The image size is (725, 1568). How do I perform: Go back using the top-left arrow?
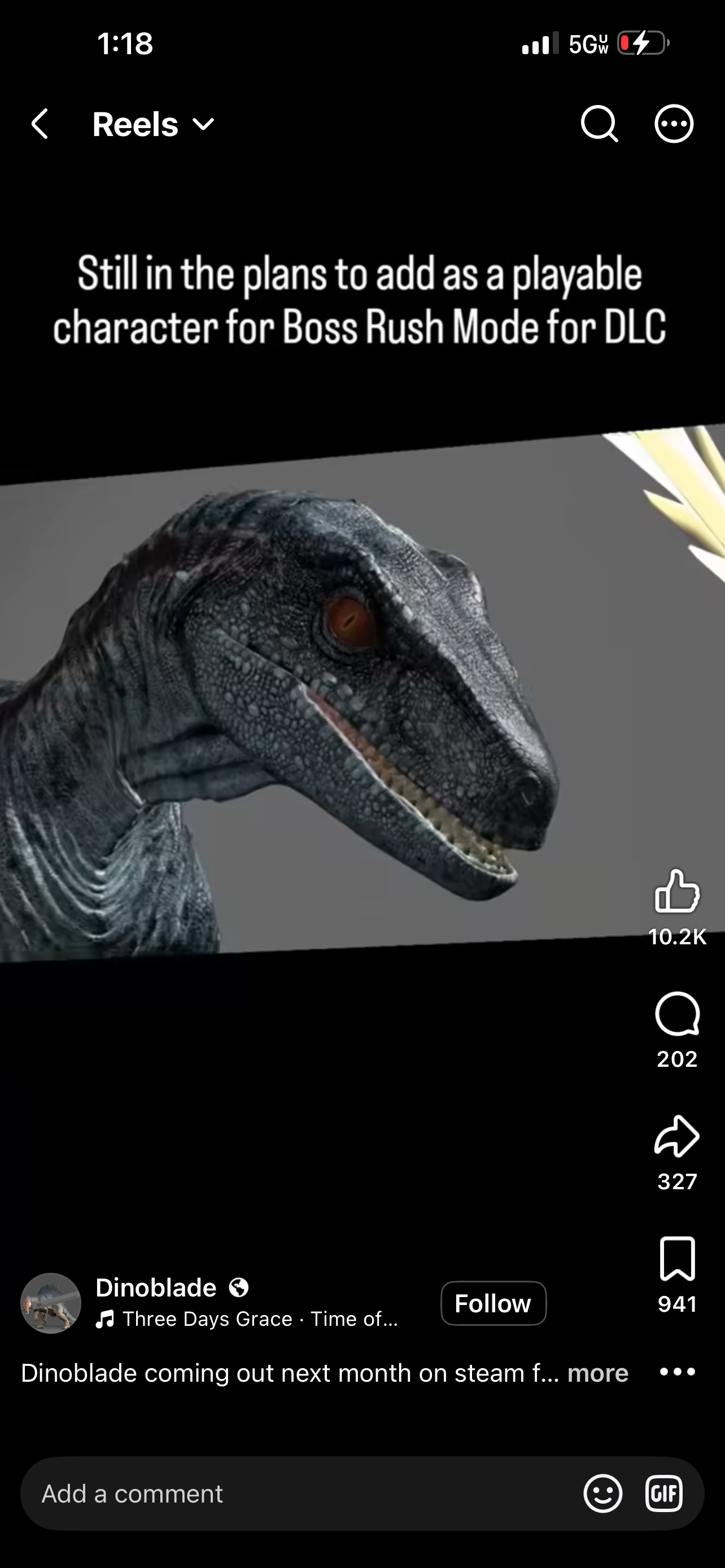[40, 124]
